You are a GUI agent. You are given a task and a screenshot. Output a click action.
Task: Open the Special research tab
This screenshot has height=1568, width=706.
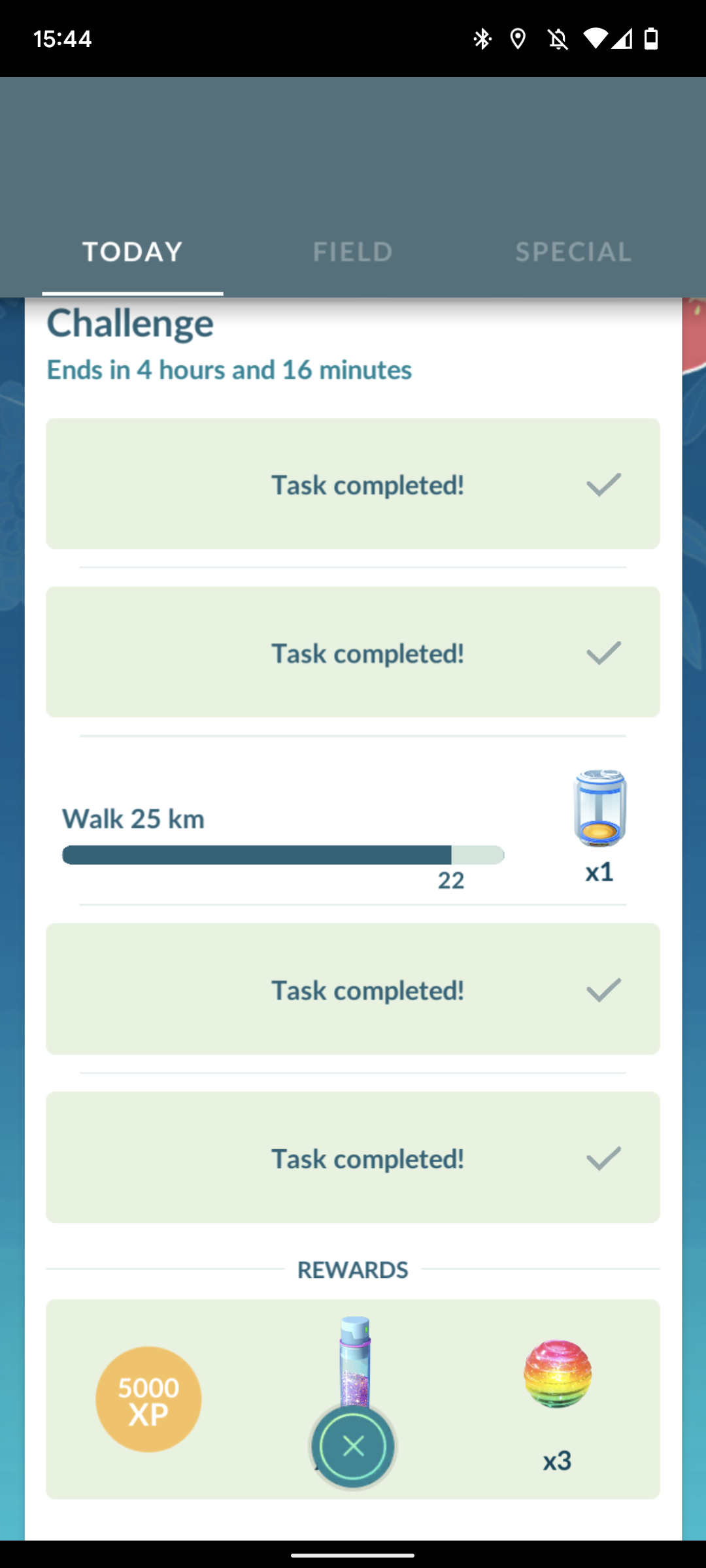(x=573, y=252)
